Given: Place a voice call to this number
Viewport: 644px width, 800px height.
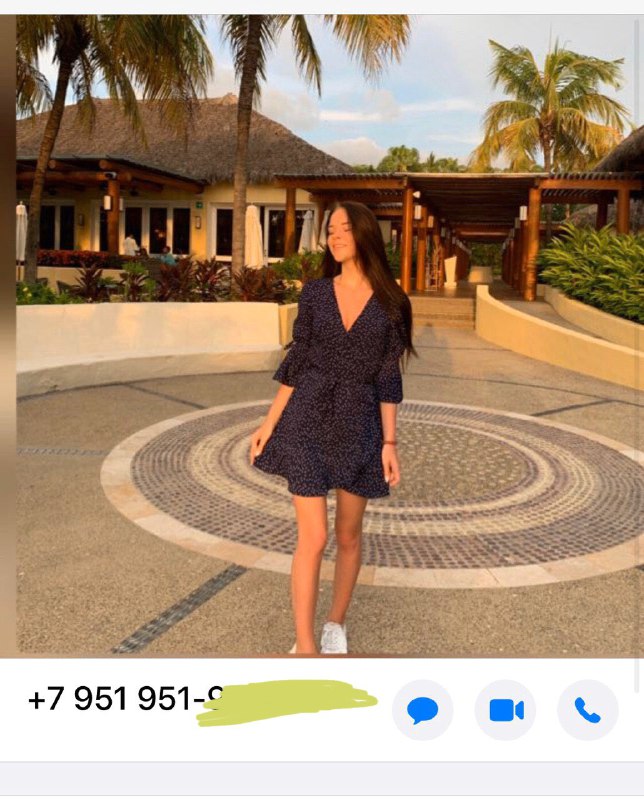Looking at the screenshot, I should point(587,710).
